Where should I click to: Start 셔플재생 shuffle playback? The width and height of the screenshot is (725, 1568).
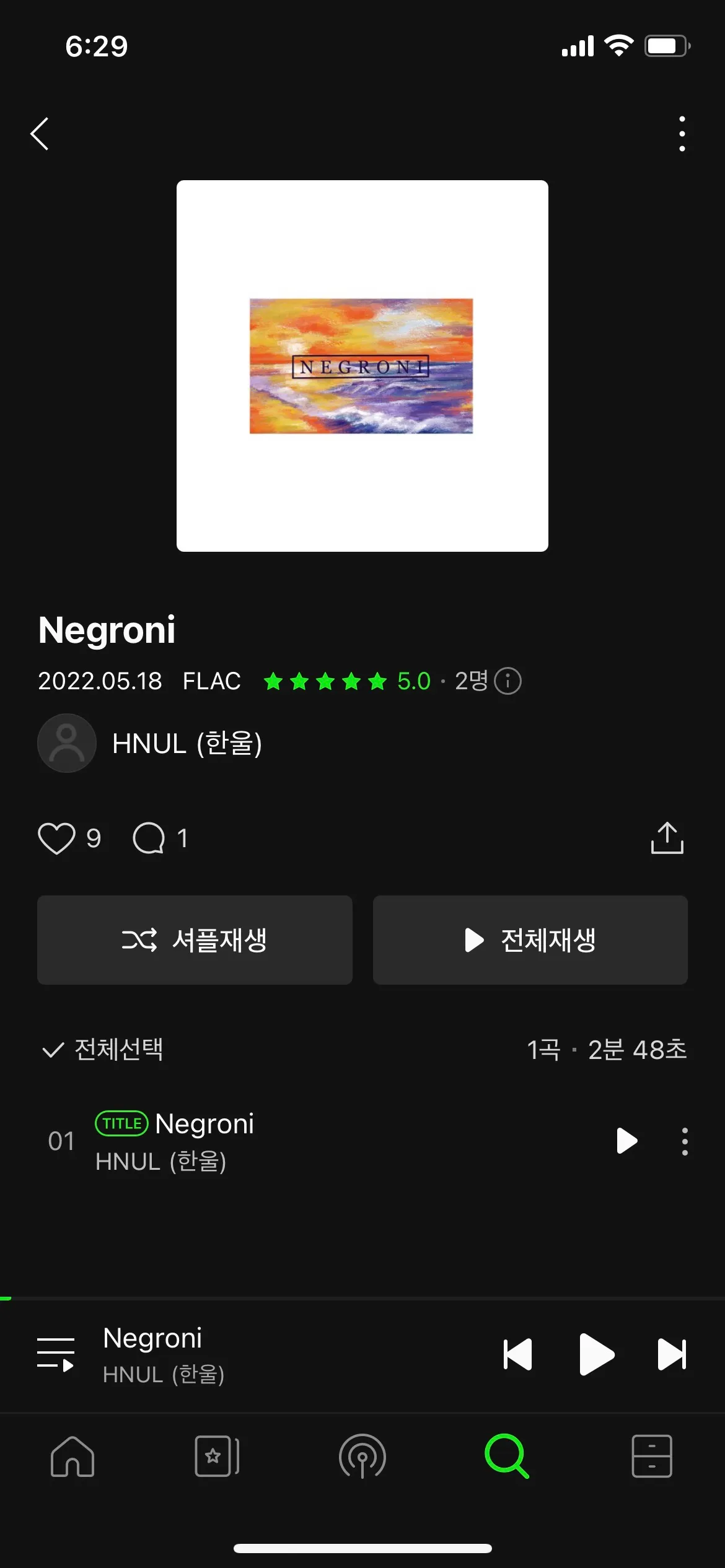(195, 939)
